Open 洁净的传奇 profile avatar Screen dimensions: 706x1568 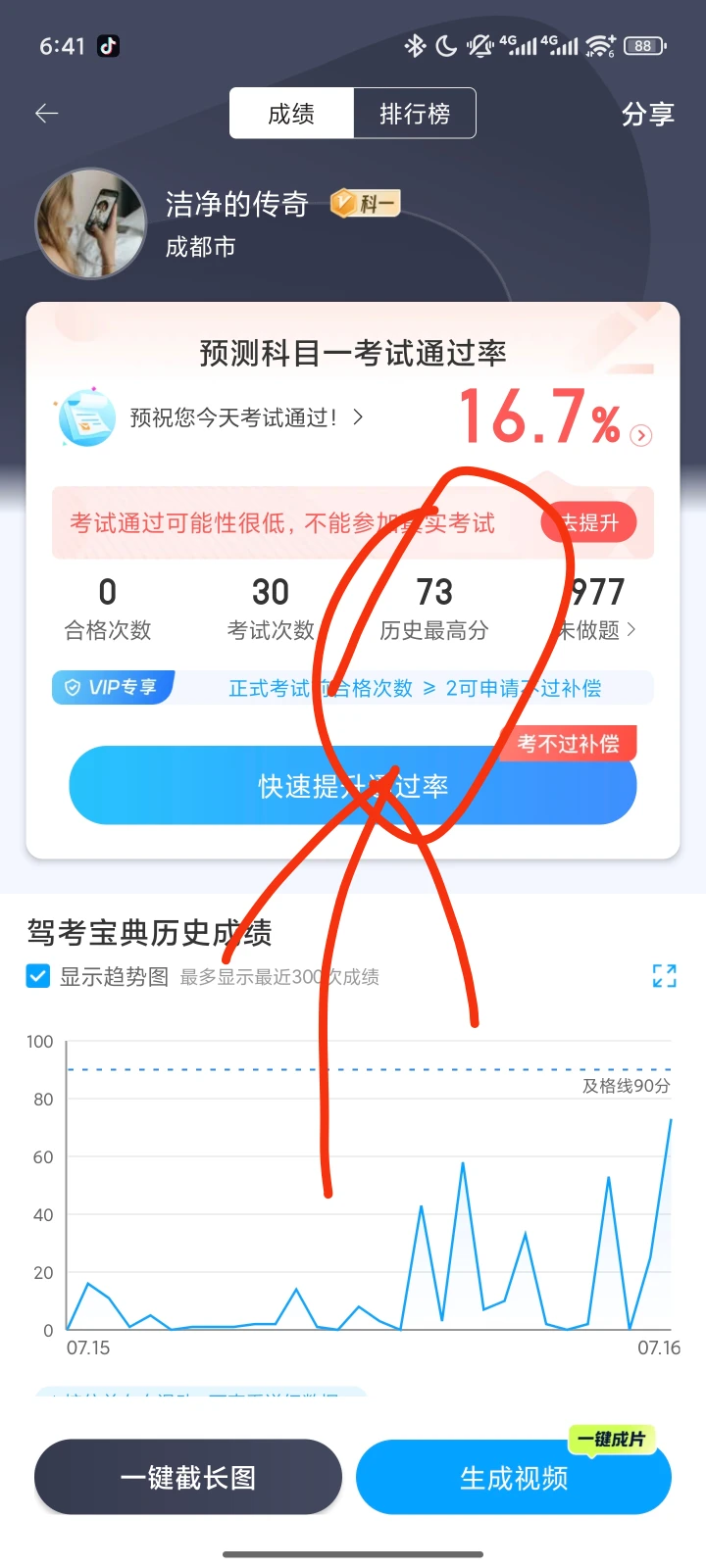click(x=90, y=223)
